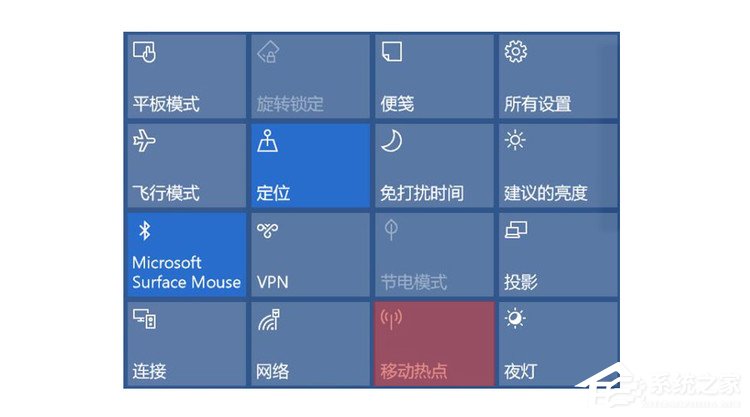The height and width of the screenshot is (417, 750).
Task: Open 便笺 sticky note tile
Action: pyautogui.click(x=433, y=77)
